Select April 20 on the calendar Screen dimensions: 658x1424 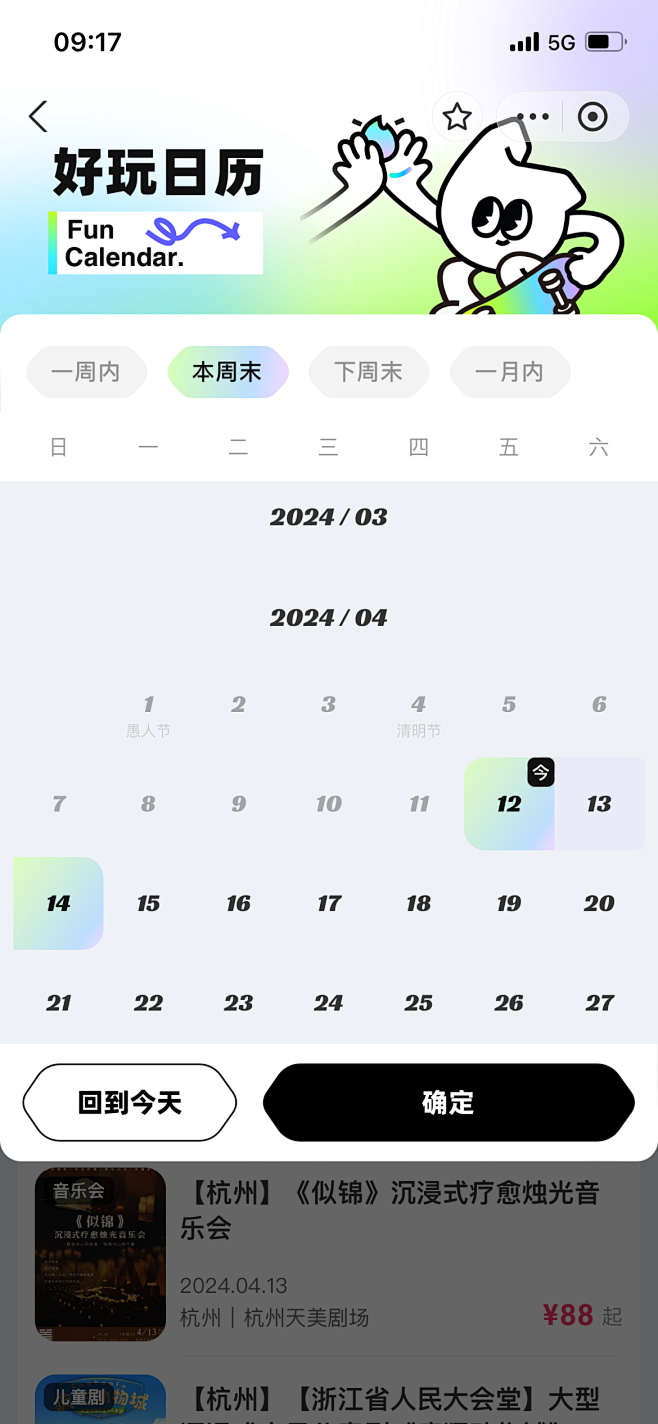coord(599,903)
